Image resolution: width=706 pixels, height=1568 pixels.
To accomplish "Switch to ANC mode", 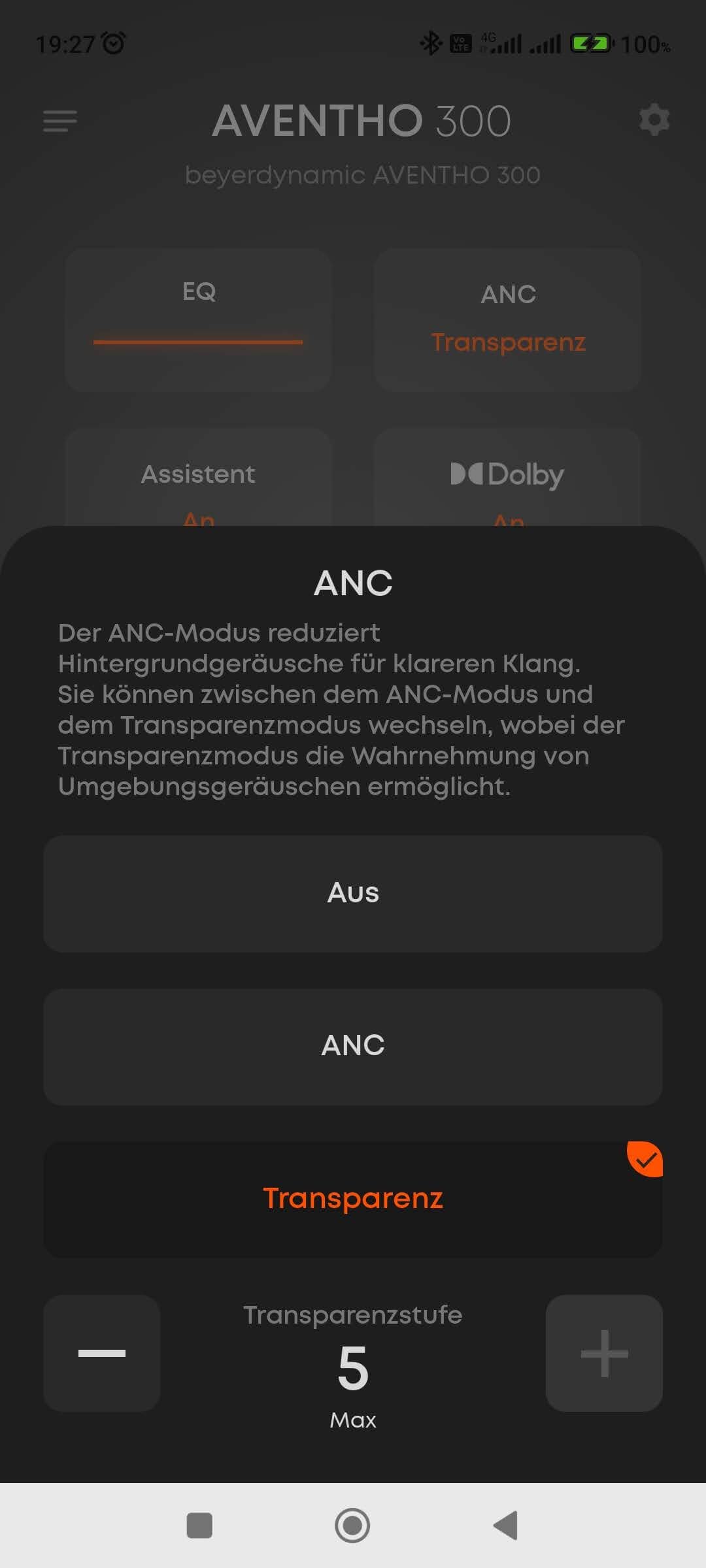I will 353,1046.
